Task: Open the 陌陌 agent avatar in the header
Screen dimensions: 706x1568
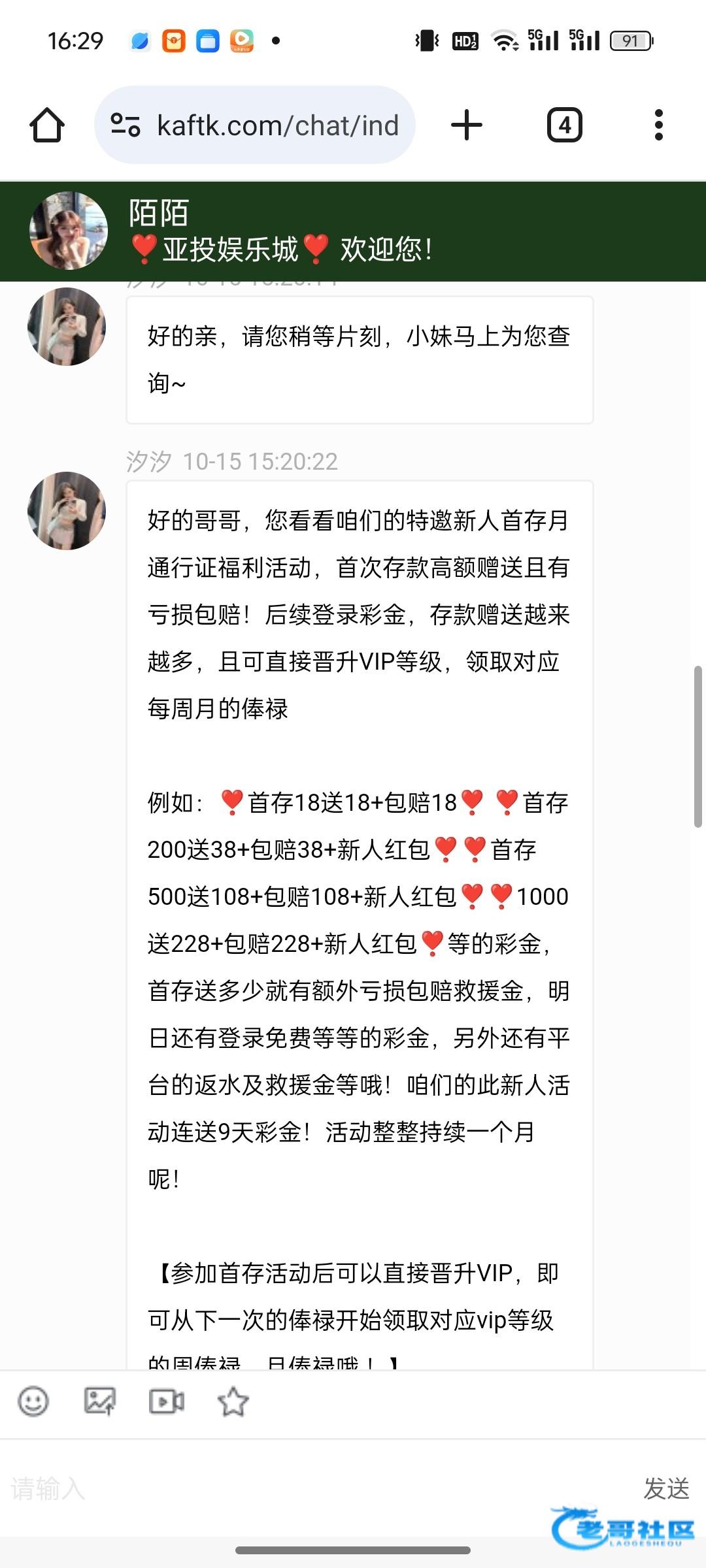Action: [69, 231]
